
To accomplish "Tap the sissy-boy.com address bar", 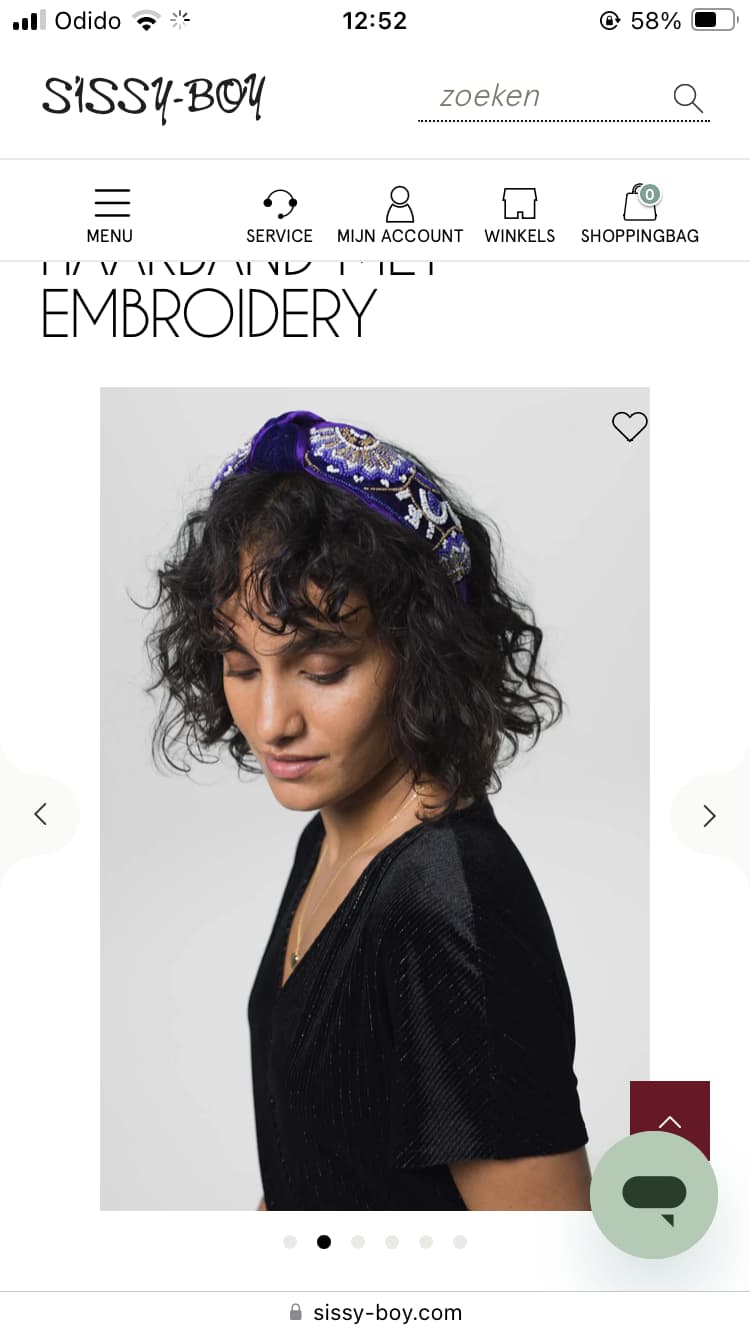I will [x=375, y=1312].
